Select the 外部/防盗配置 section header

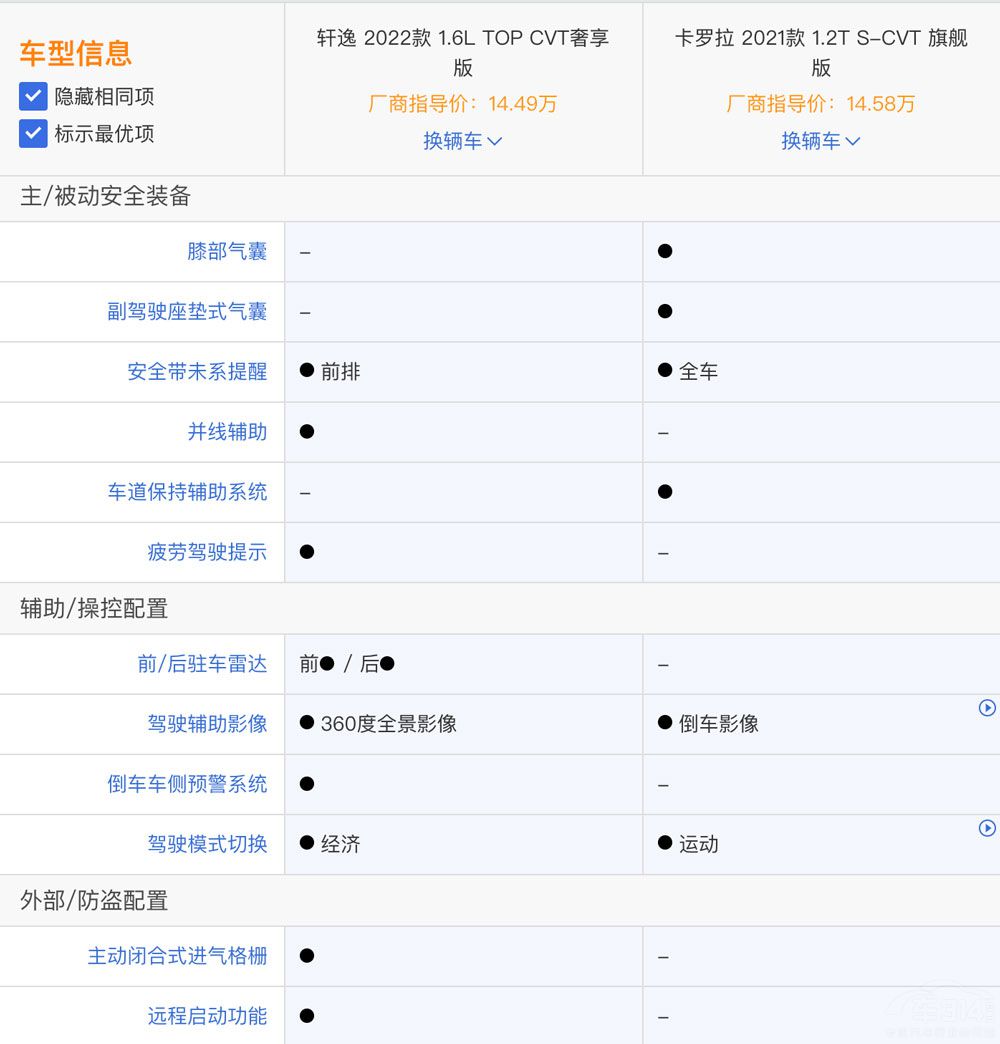(93, 901)
